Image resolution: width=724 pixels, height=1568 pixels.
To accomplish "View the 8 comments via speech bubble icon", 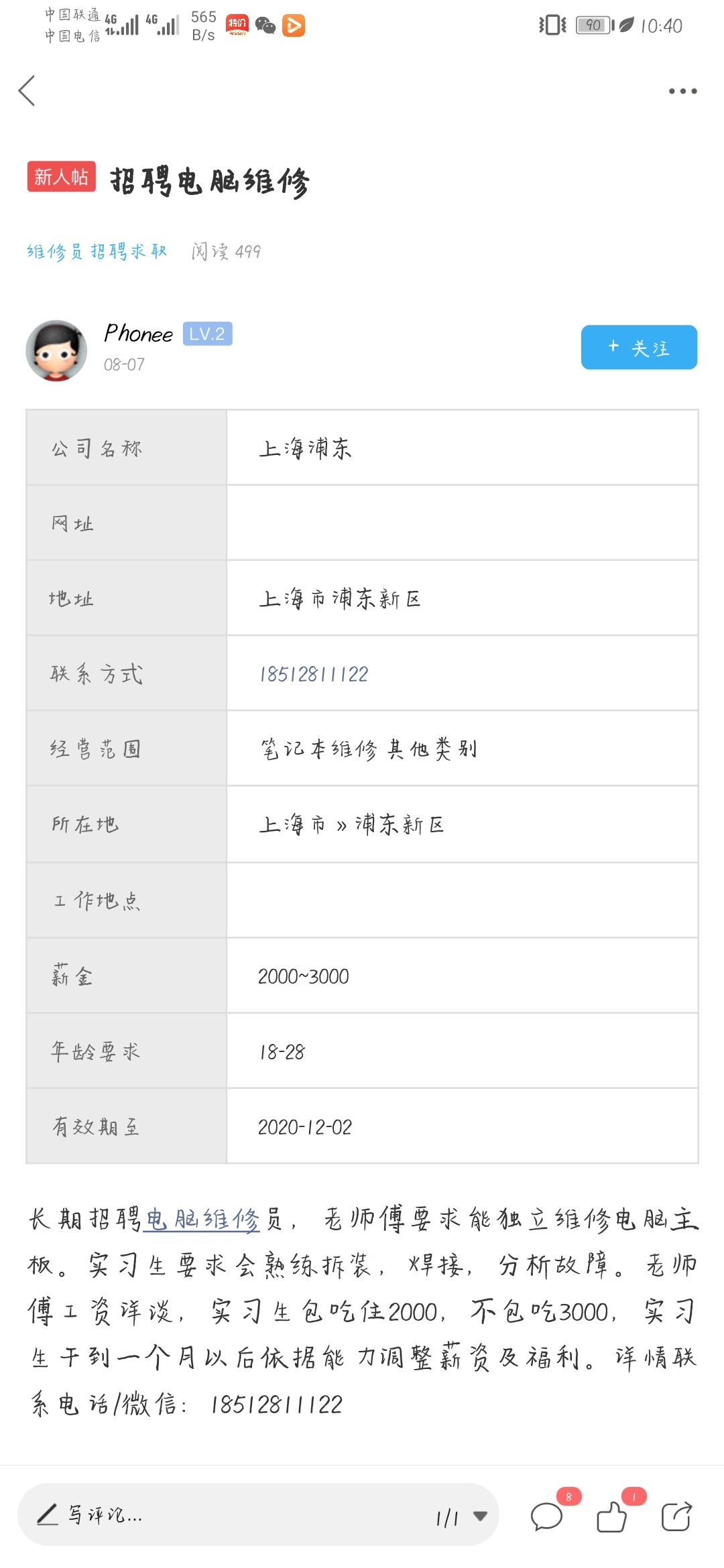I will pyautogui.click(x=547, y=1516).
